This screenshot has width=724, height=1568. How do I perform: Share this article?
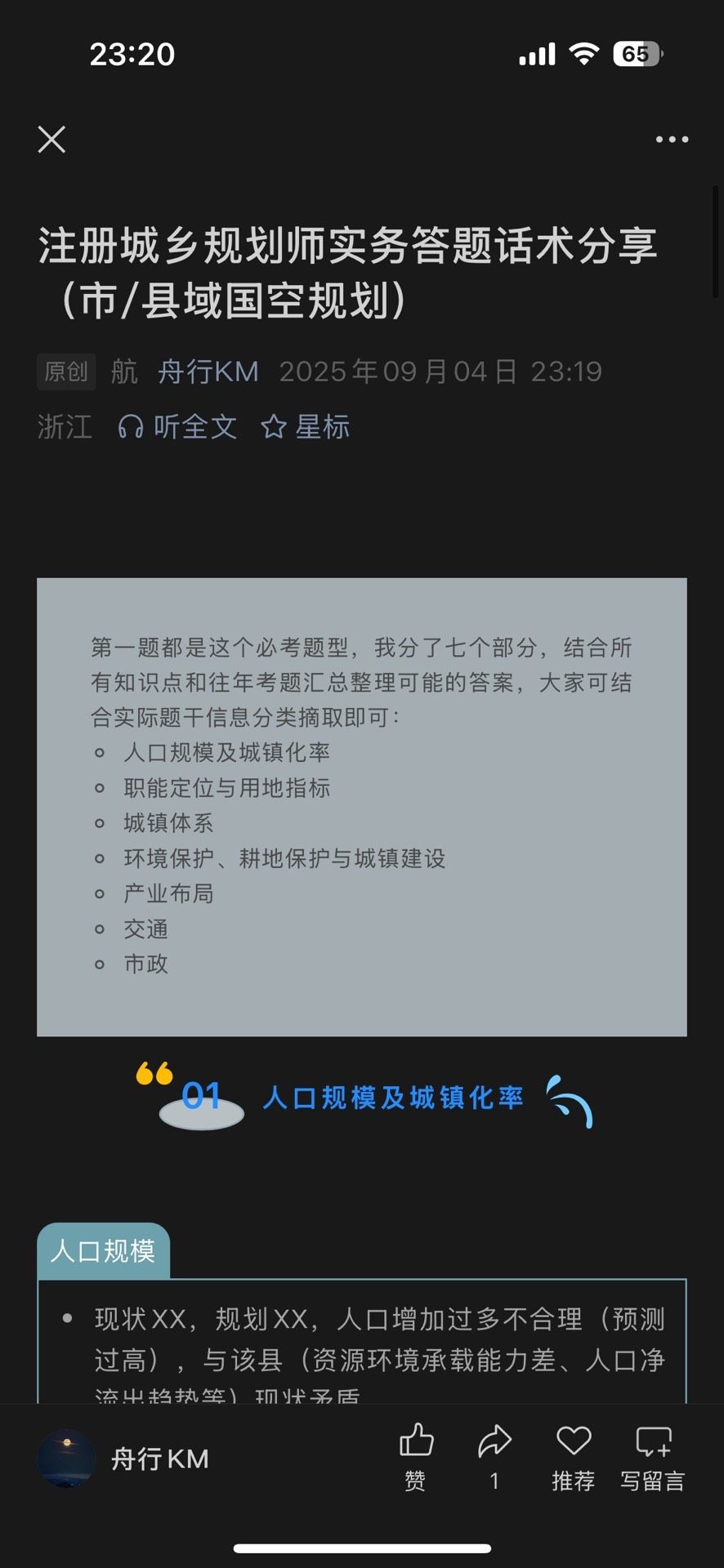coord(494,1457)
